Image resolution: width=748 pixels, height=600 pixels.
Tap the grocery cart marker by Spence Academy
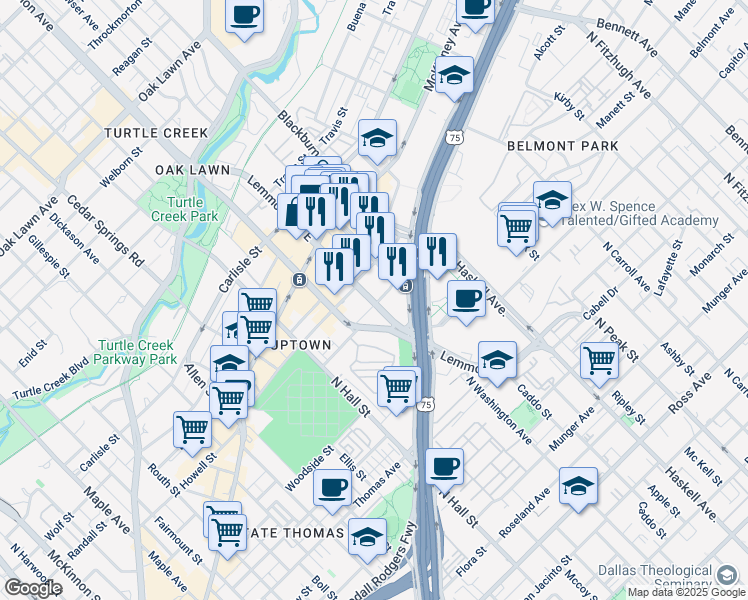click(x=516, y=233)
